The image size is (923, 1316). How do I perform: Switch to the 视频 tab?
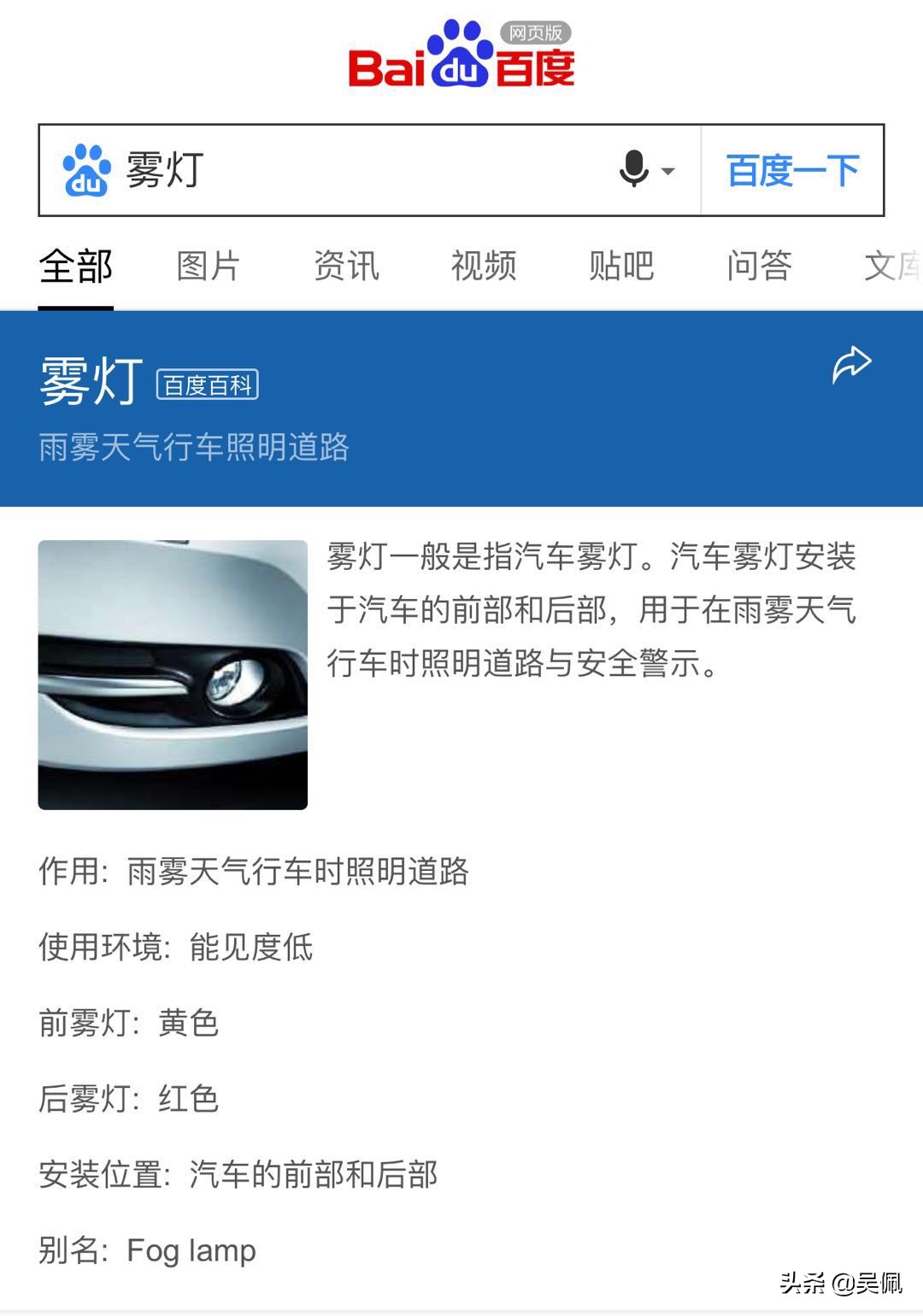483,267
